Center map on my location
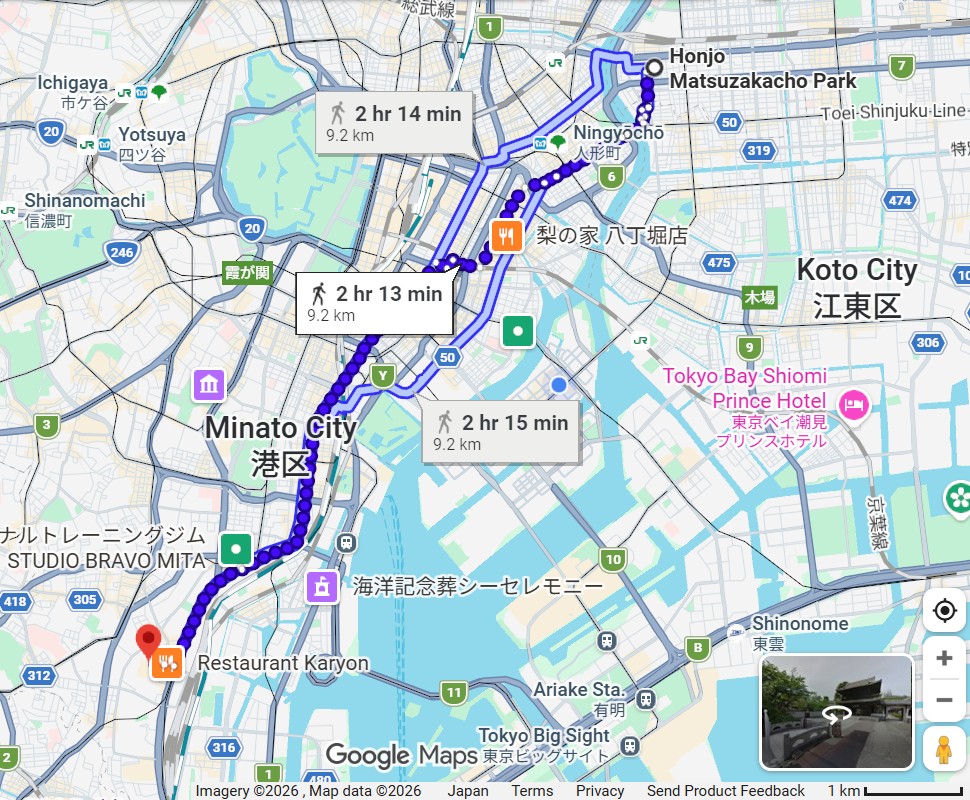 tap(944, 610)
